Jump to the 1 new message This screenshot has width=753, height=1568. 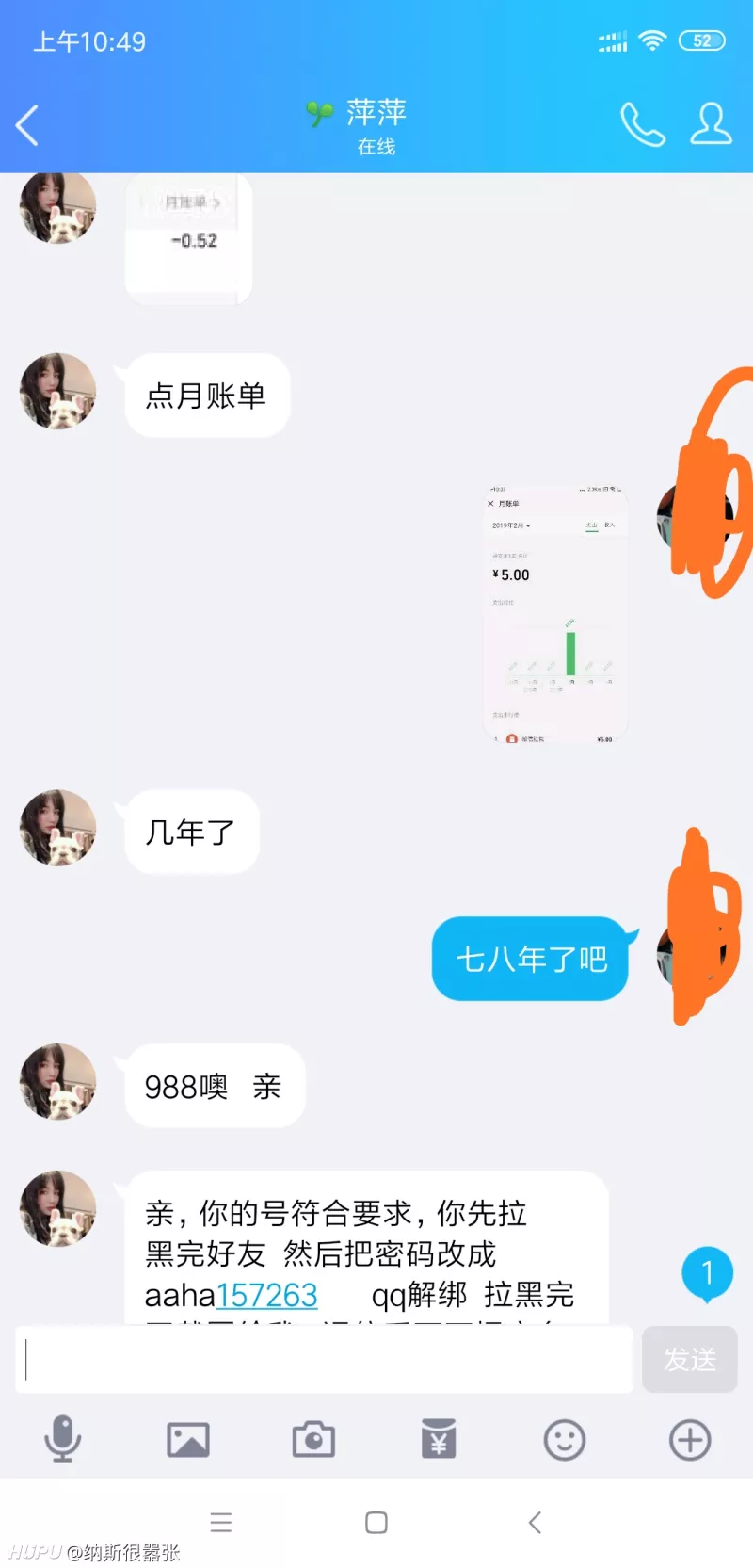tap(707, 1274)
